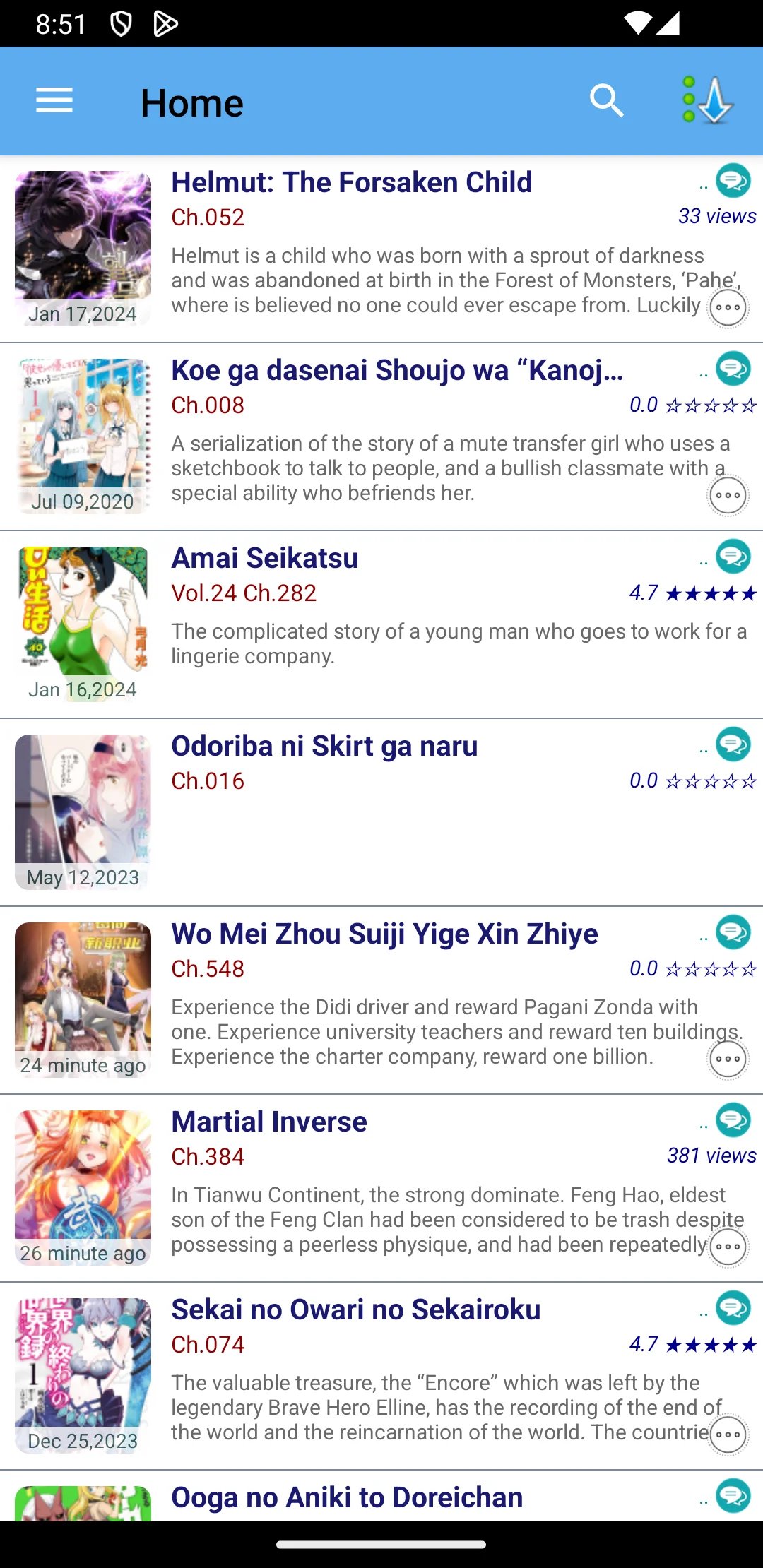Viewport: 763px width, 1568px height.
Task: Open more options for Wo Mei Zhou Suiji entry
Action: click(x=727, y=1057)
